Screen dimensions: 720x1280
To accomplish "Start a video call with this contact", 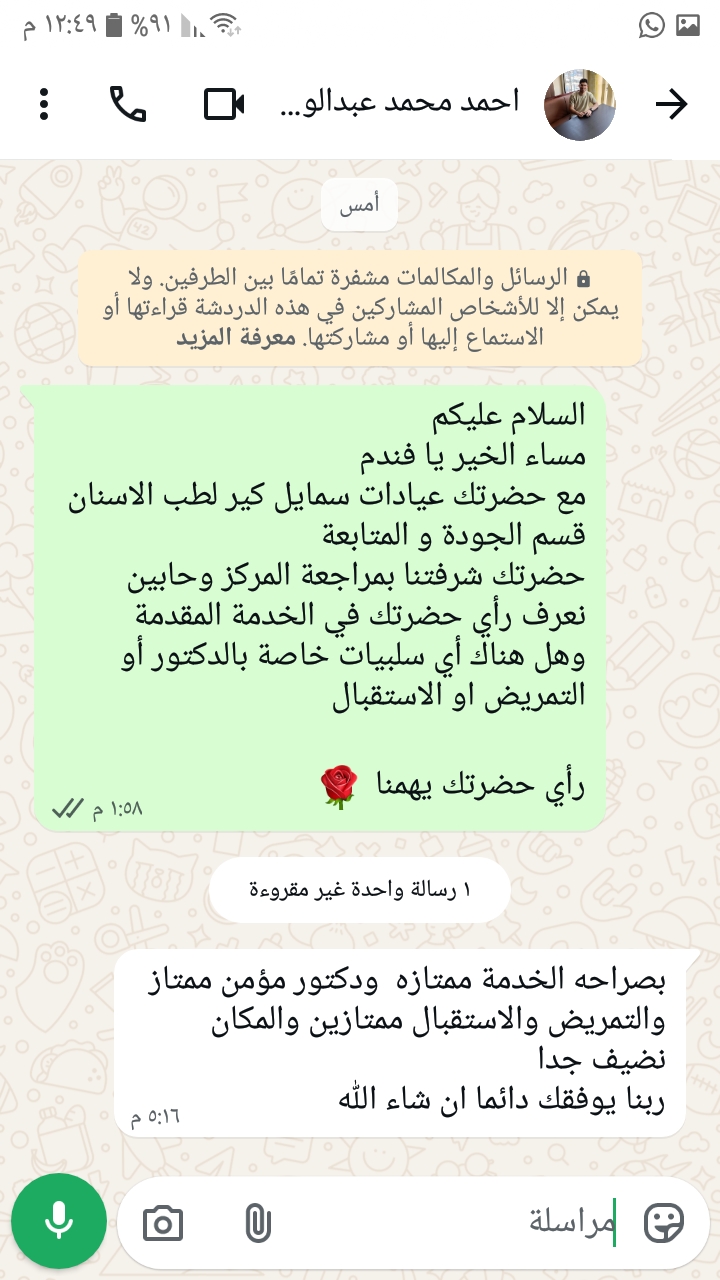I will [x=225, y=104].
